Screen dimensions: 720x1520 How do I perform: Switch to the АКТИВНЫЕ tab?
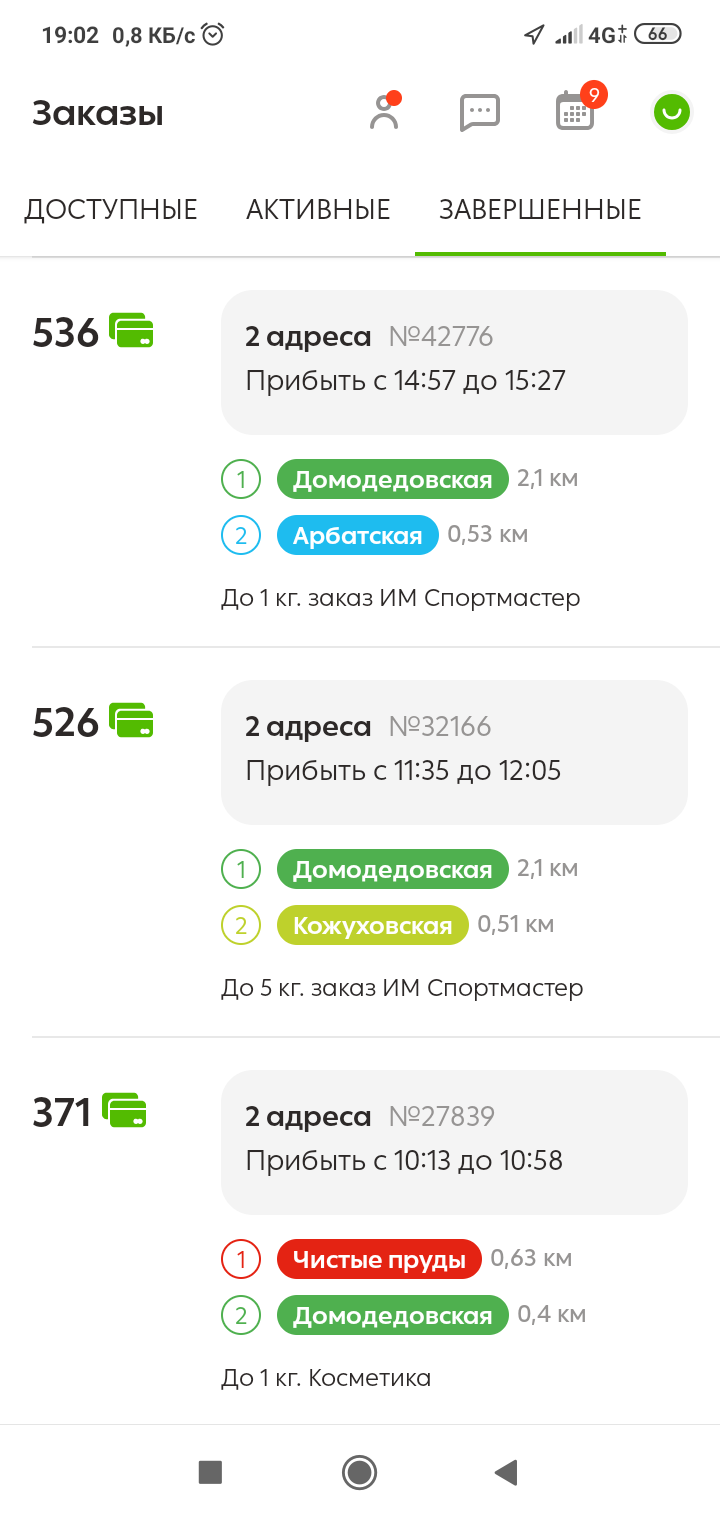point(318,210)
